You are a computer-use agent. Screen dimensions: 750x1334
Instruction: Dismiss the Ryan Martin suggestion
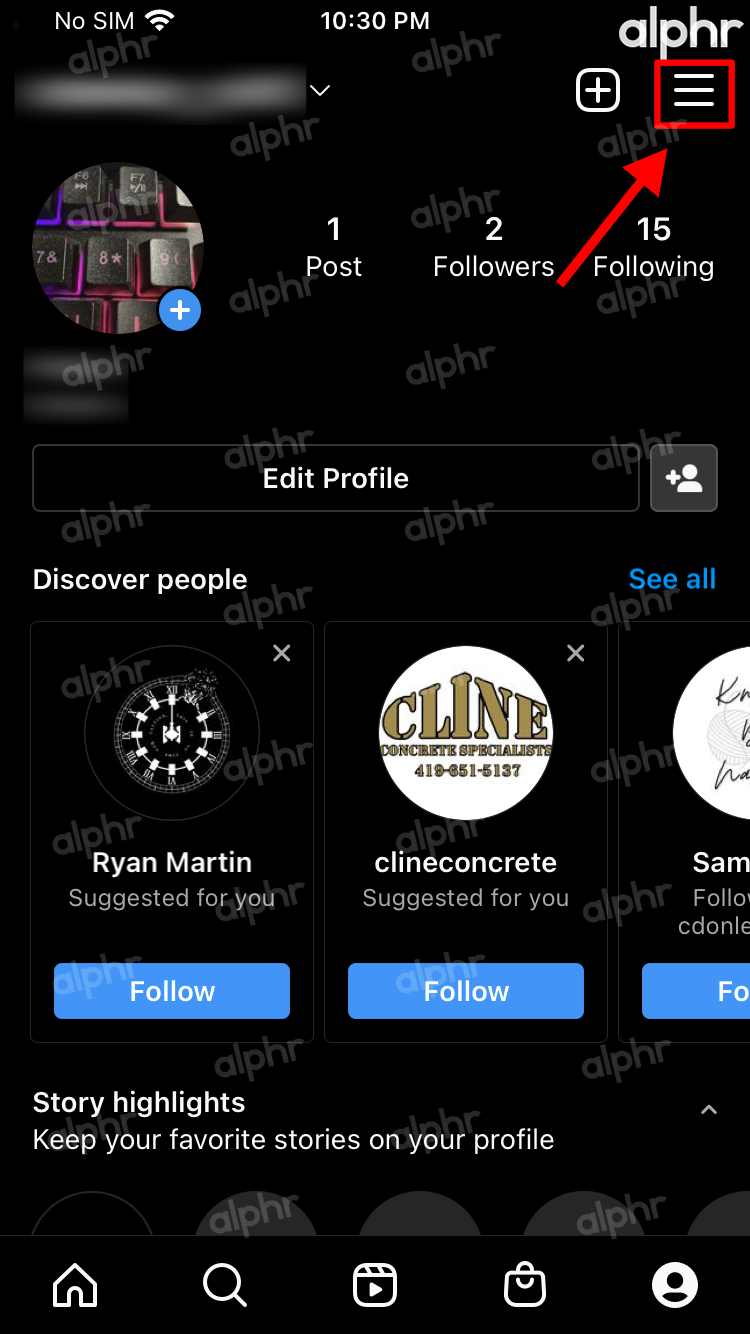[x=282, y=653]
